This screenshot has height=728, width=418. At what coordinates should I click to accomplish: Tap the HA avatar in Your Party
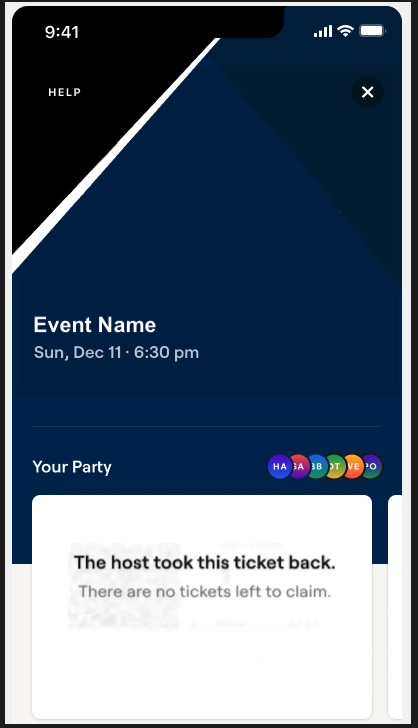point(280,467)
